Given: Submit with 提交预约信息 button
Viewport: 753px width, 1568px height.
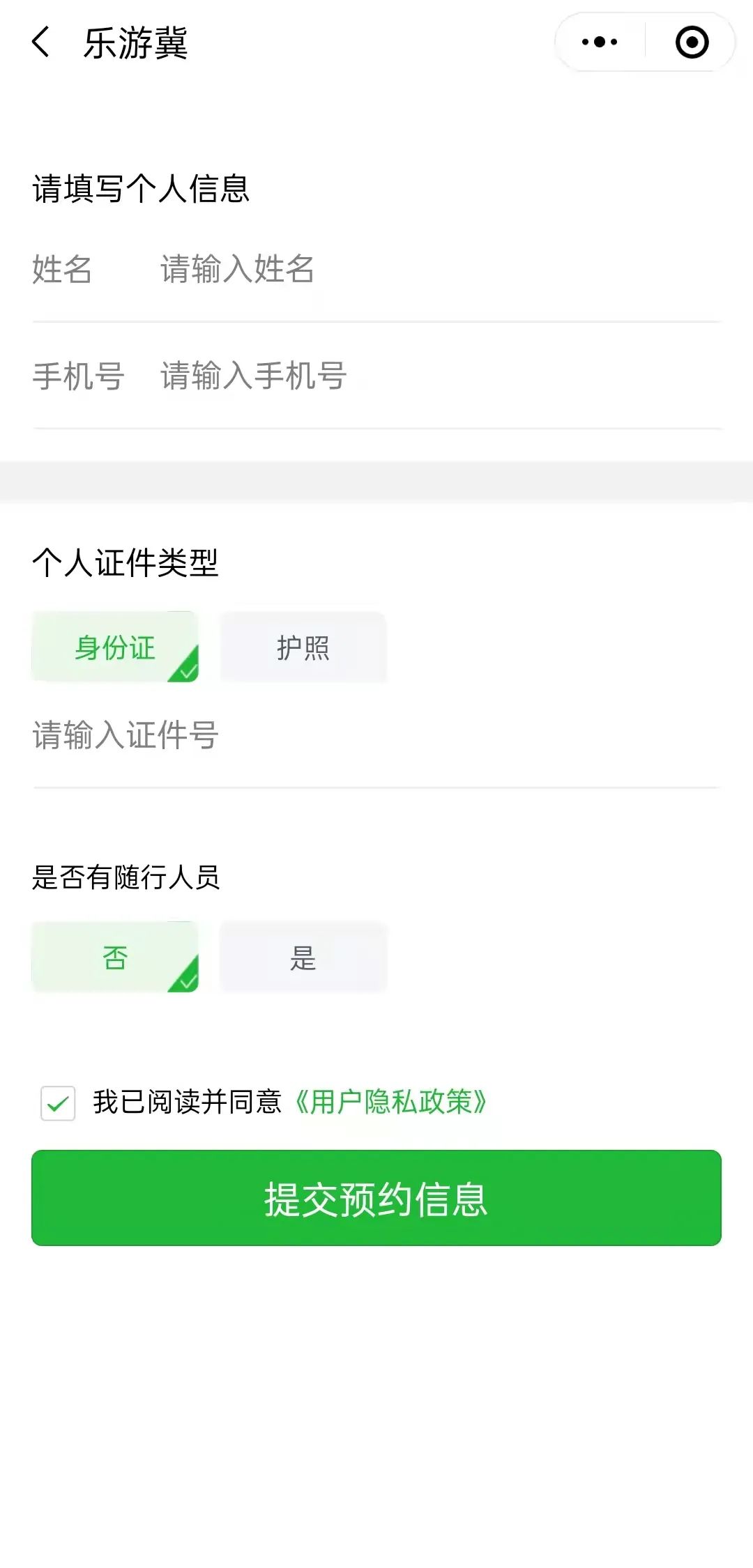Looking at the screenshot, I should point(376,1197).
